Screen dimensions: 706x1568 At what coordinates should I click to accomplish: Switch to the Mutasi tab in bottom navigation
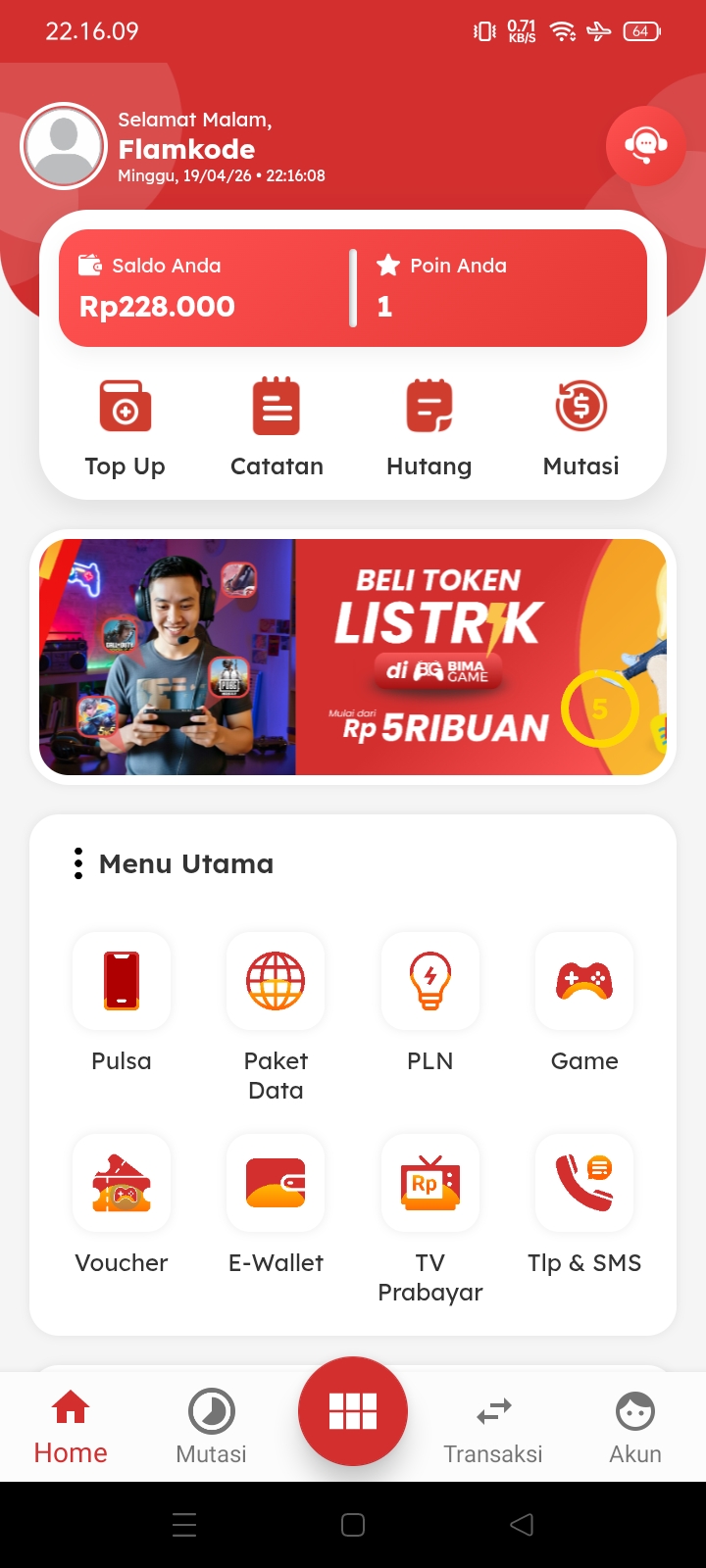pos(211,1426)
